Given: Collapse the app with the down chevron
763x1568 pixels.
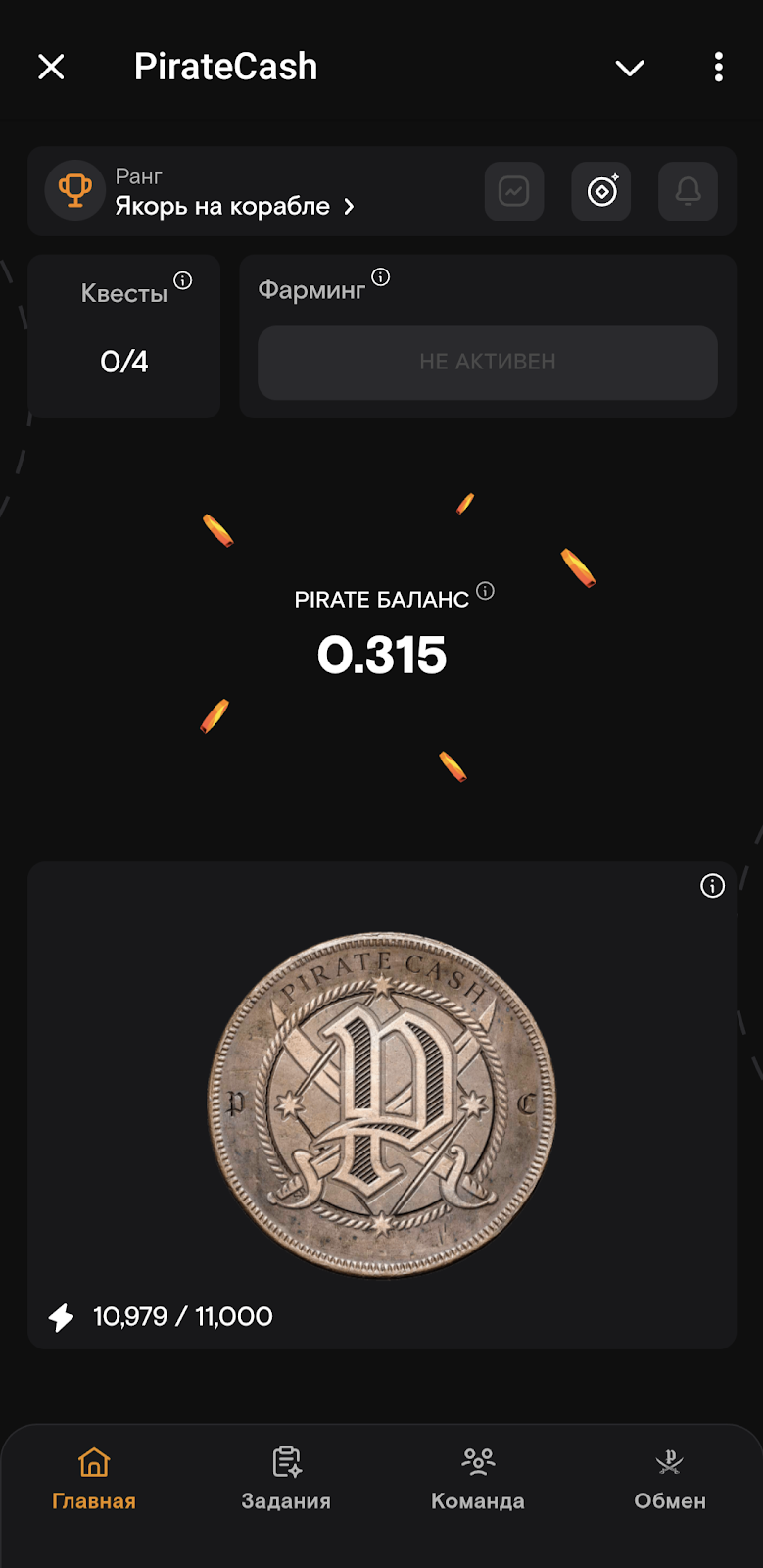Looking at the screenshot, I should [x=629, y=67].
